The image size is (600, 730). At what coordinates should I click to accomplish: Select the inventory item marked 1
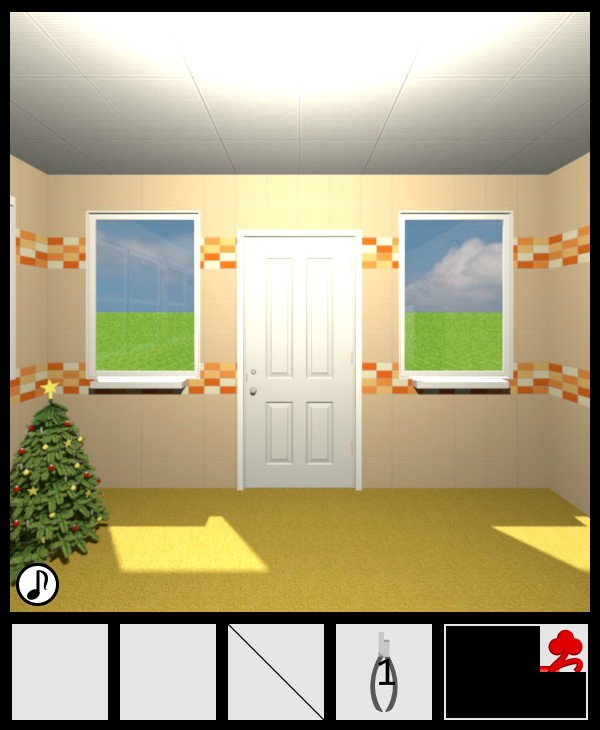tap(384, 672)
